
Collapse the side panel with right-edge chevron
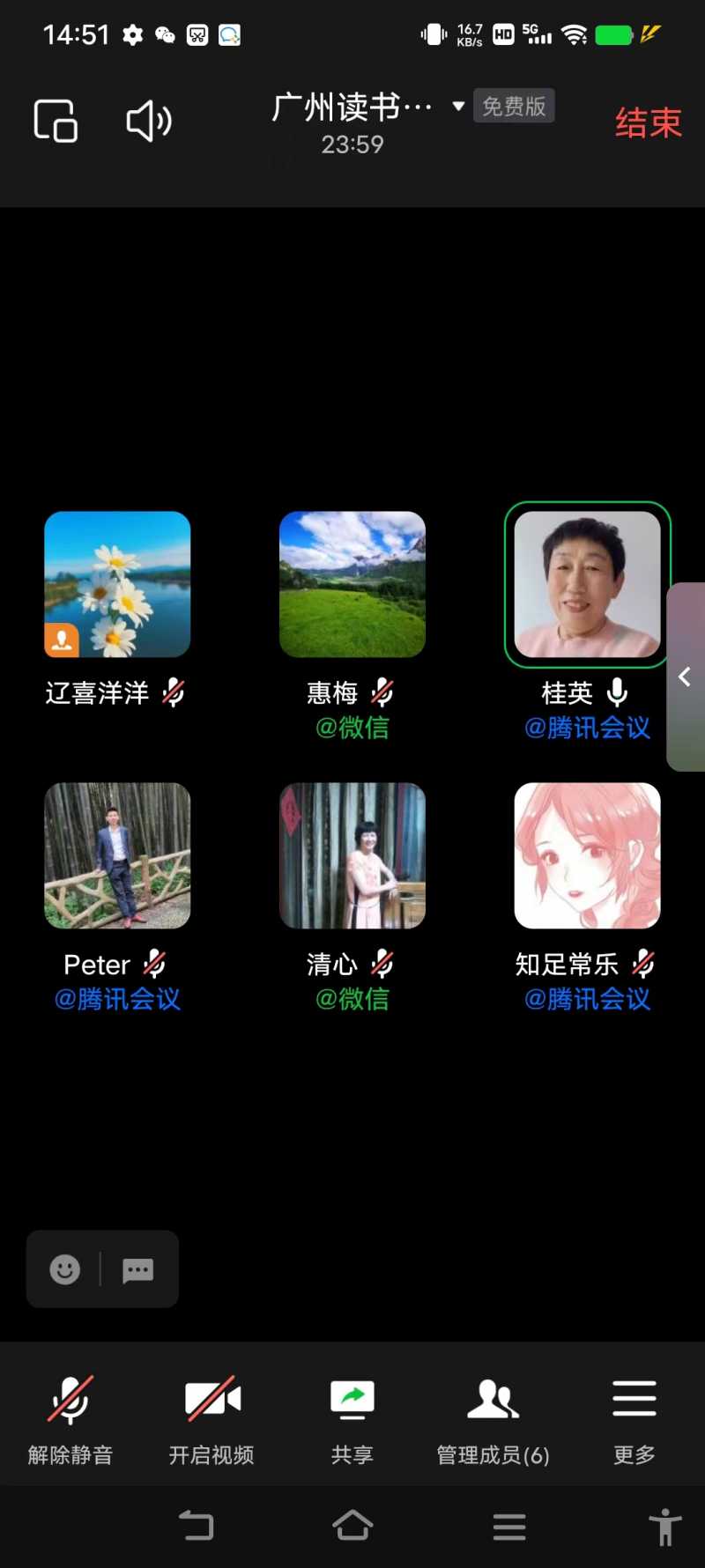[x=685, y=677]
